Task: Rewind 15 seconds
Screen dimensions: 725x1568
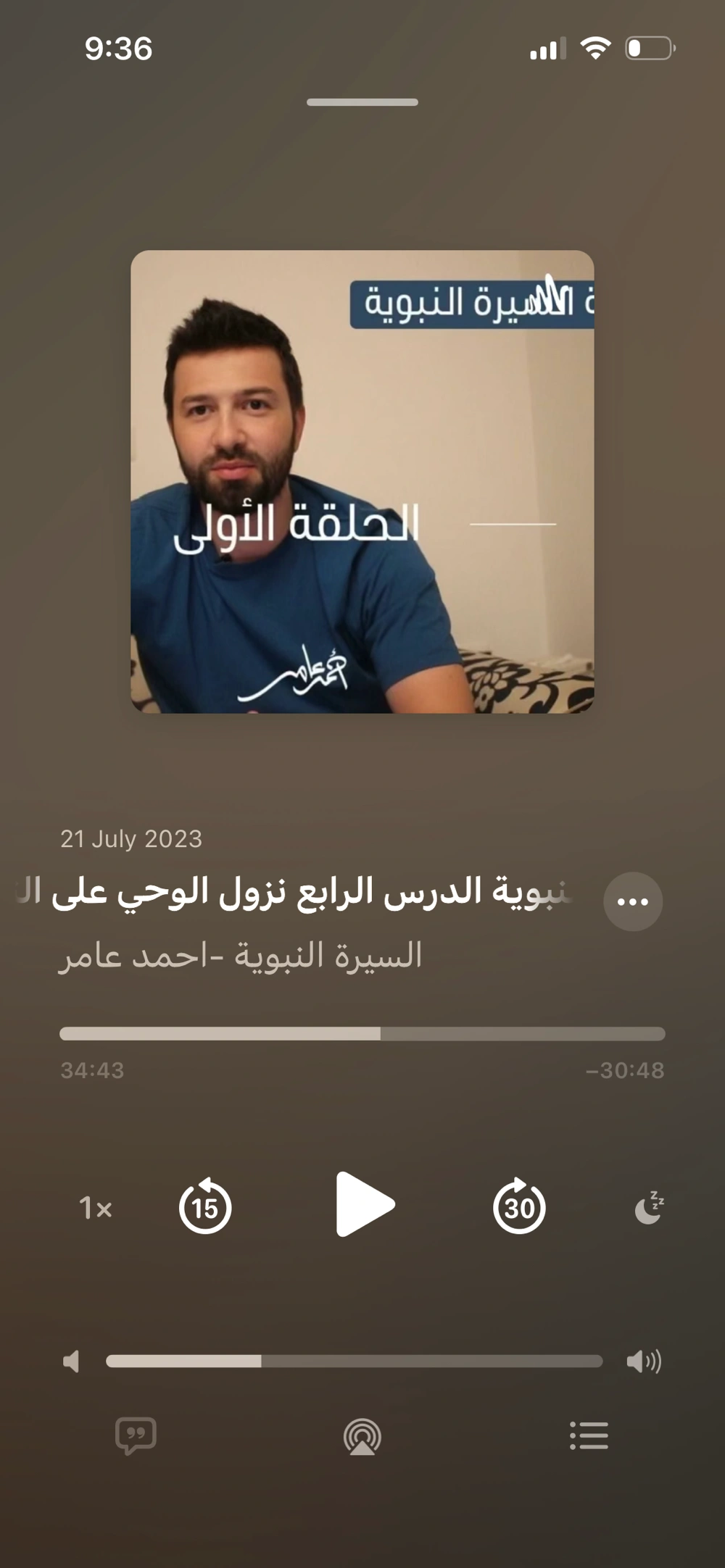Action: pyautogui.click(x=205, y=1206)
